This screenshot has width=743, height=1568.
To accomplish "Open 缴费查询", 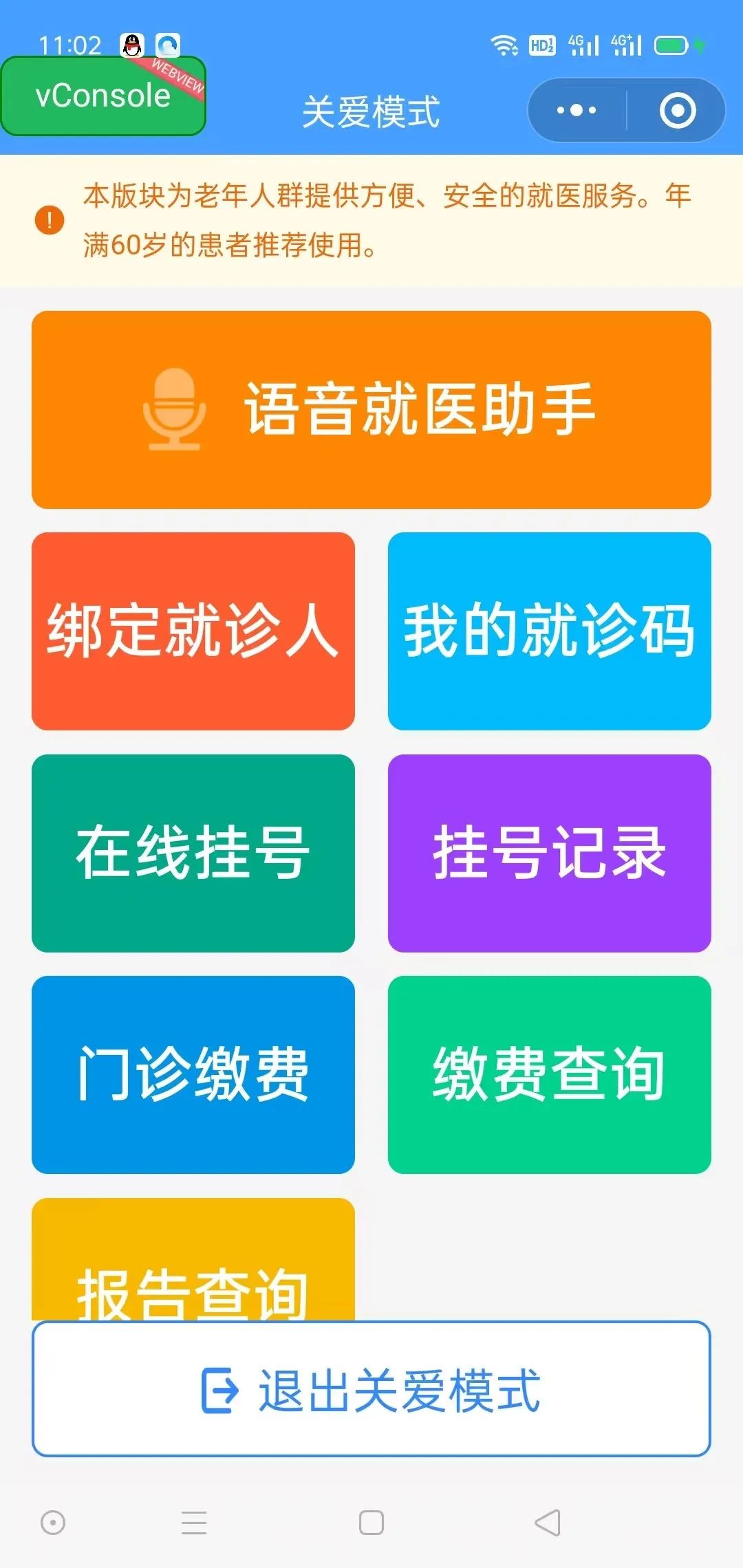I will click(x=550, y=1075).
